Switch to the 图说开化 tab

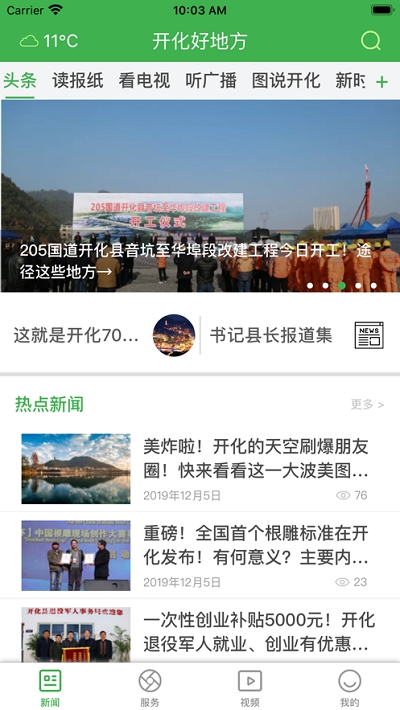(x=286, y=81)
